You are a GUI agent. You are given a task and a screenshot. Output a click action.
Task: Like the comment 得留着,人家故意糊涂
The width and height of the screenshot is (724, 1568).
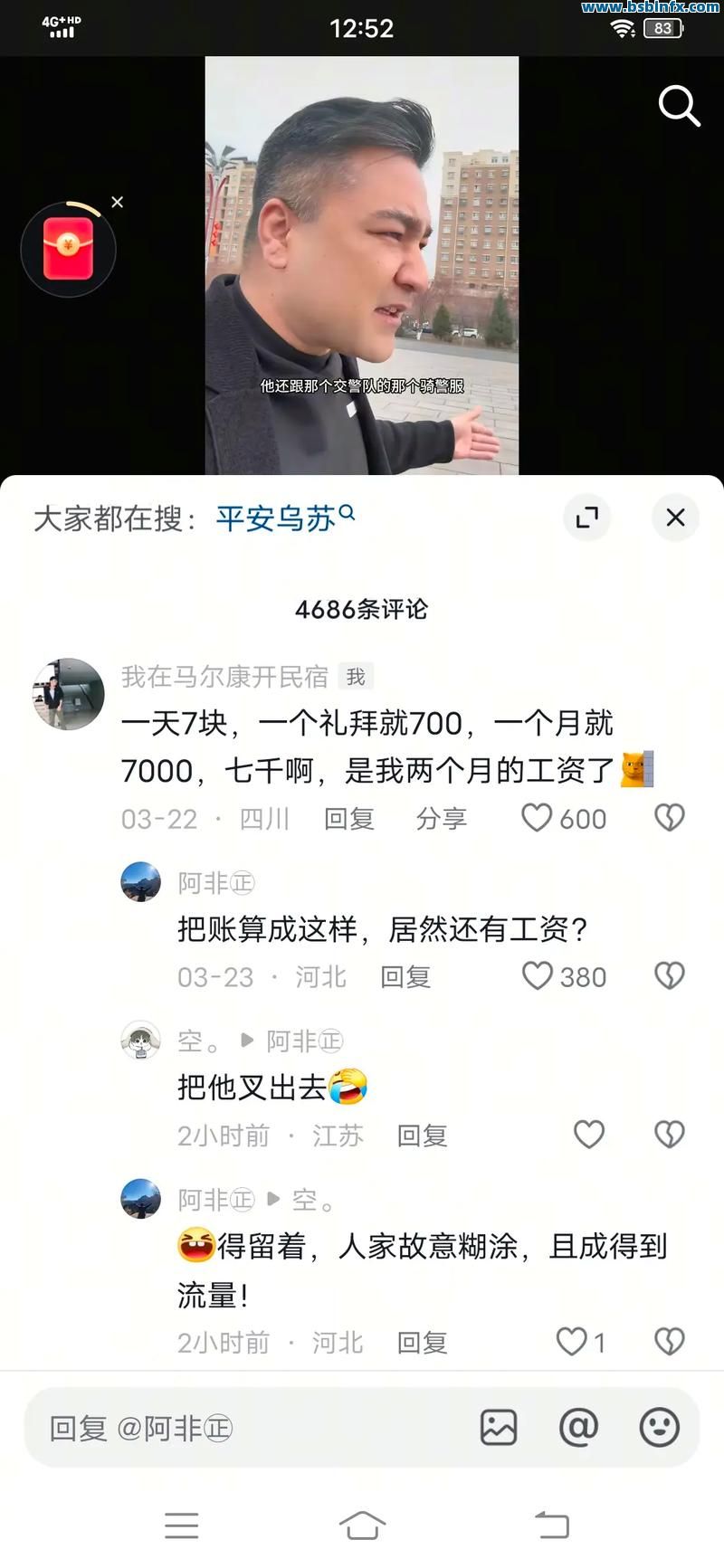coord(571,1342)
